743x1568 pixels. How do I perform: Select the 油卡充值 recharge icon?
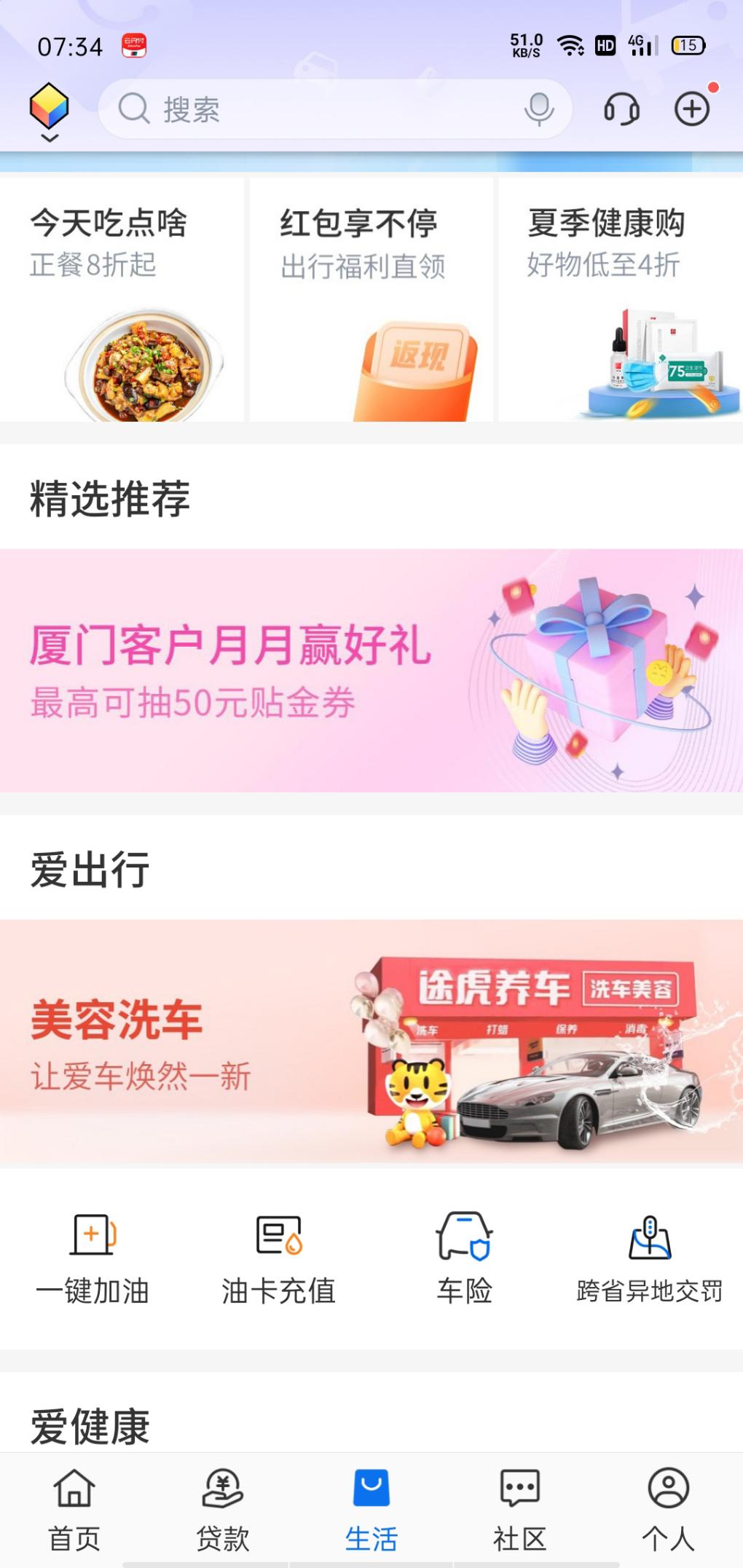point(278,1232)
